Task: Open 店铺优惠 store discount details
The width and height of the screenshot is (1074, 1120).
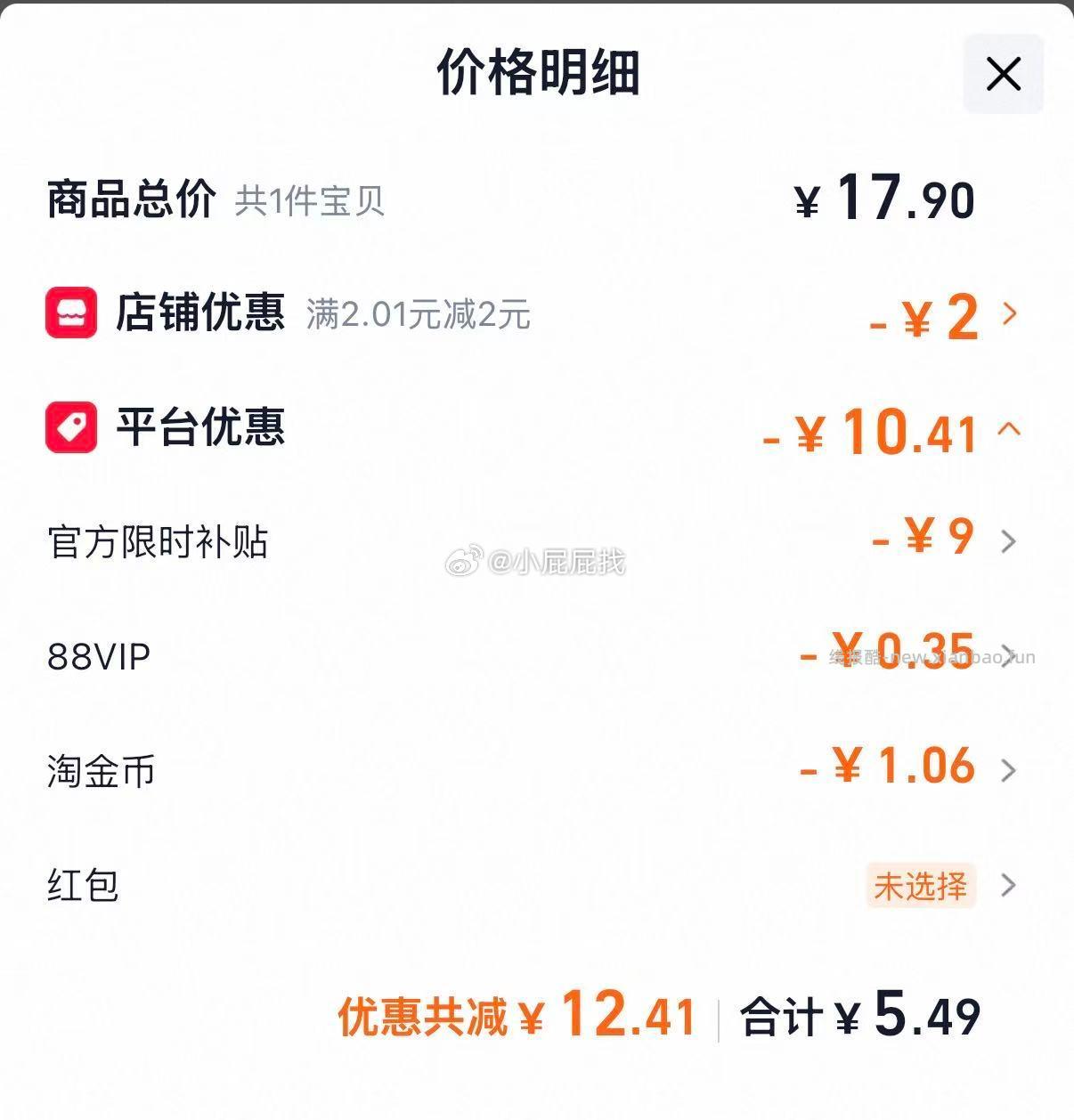Action: pyautogui.click(x=1008, y=314)
